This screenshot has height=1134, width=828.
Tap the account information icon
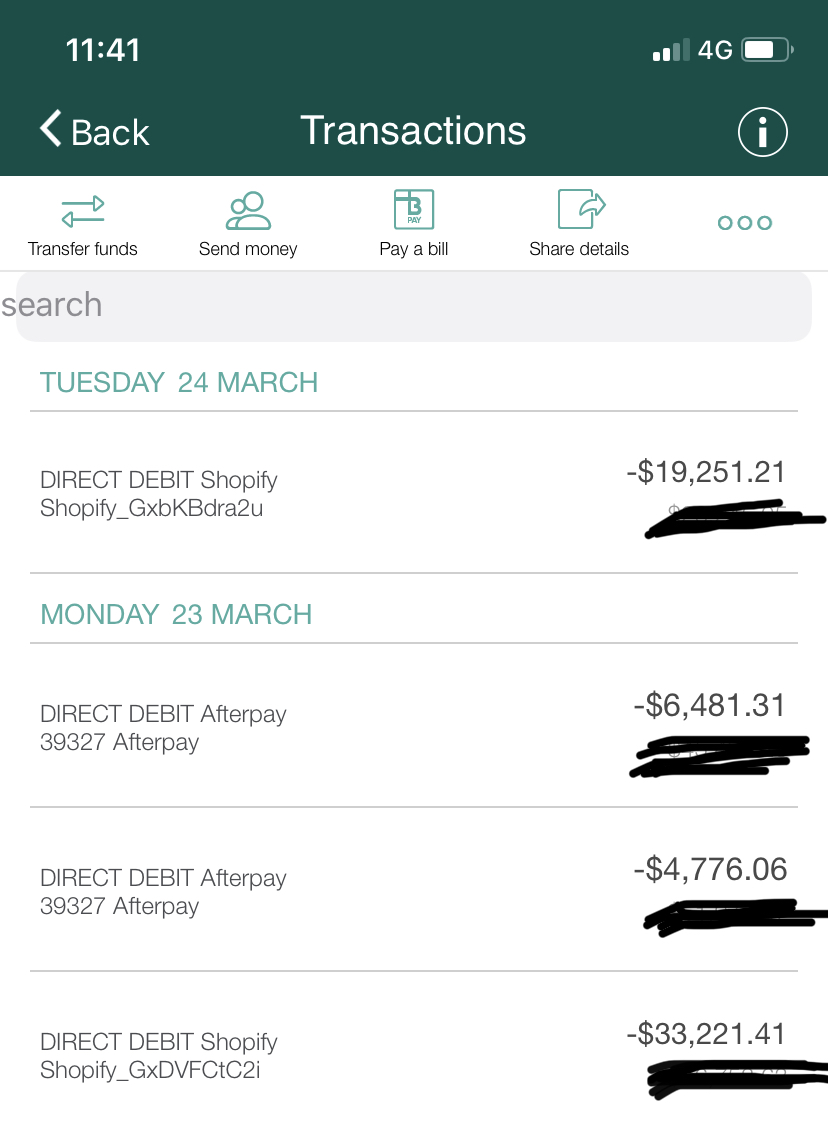point(762,131)
